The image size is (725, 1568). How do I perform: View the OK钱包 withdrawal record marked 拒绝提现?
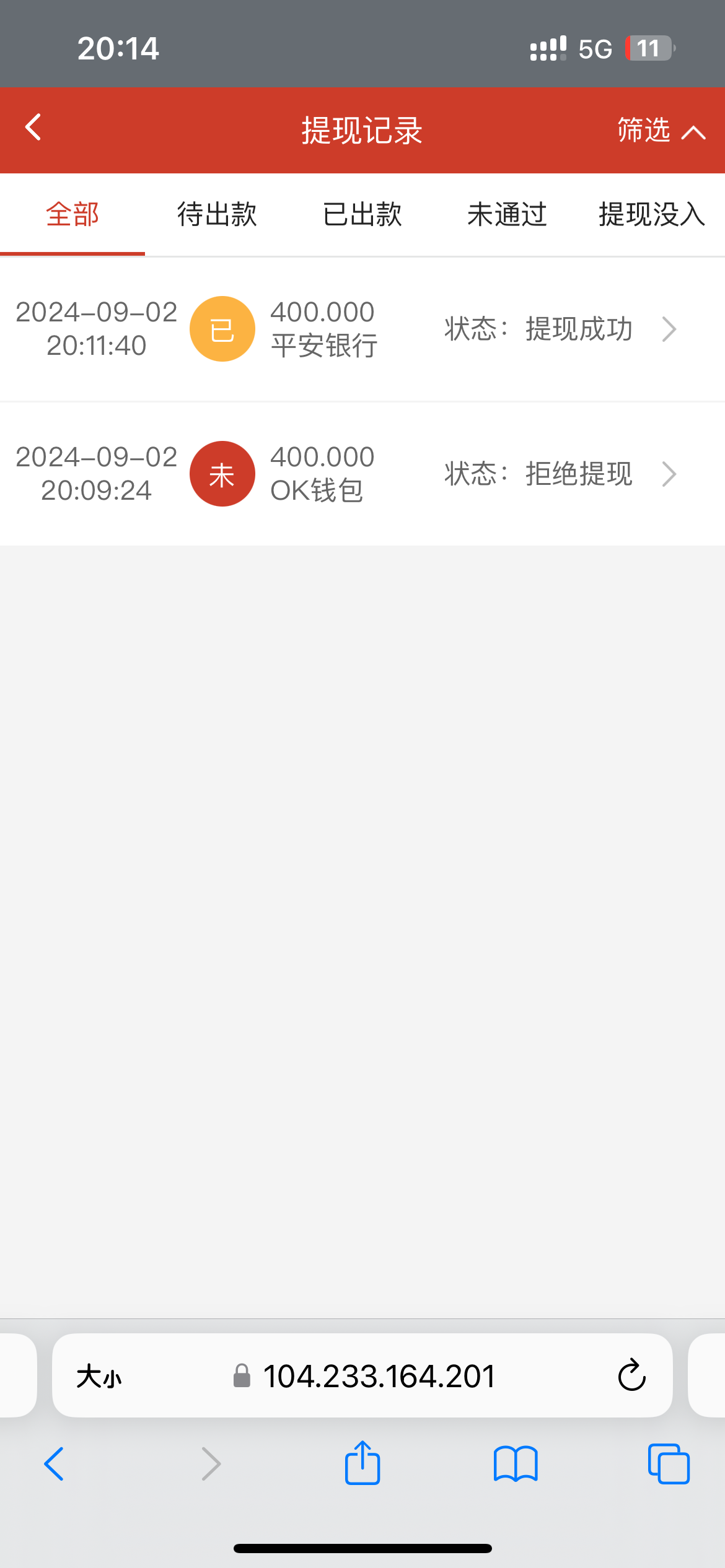click(362, 474)
